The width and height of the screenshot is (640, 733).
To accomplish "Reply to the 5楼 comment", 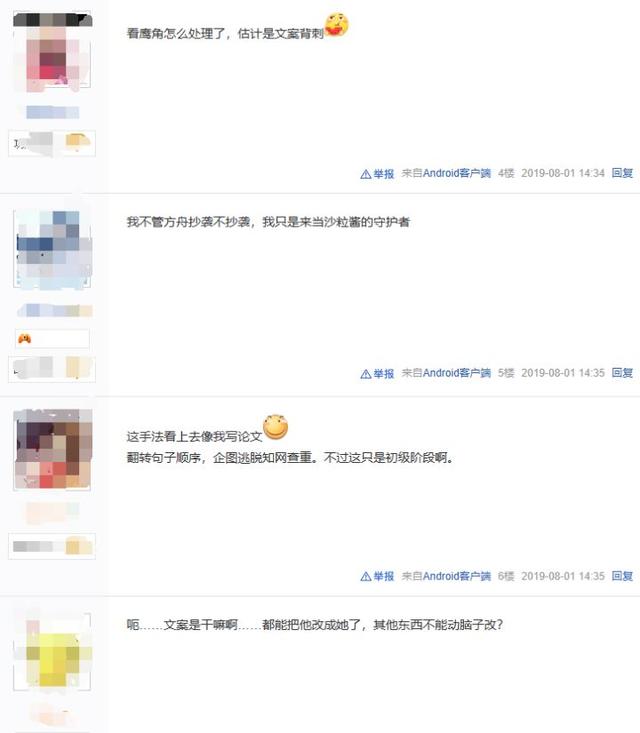I will tap(622, 374).
